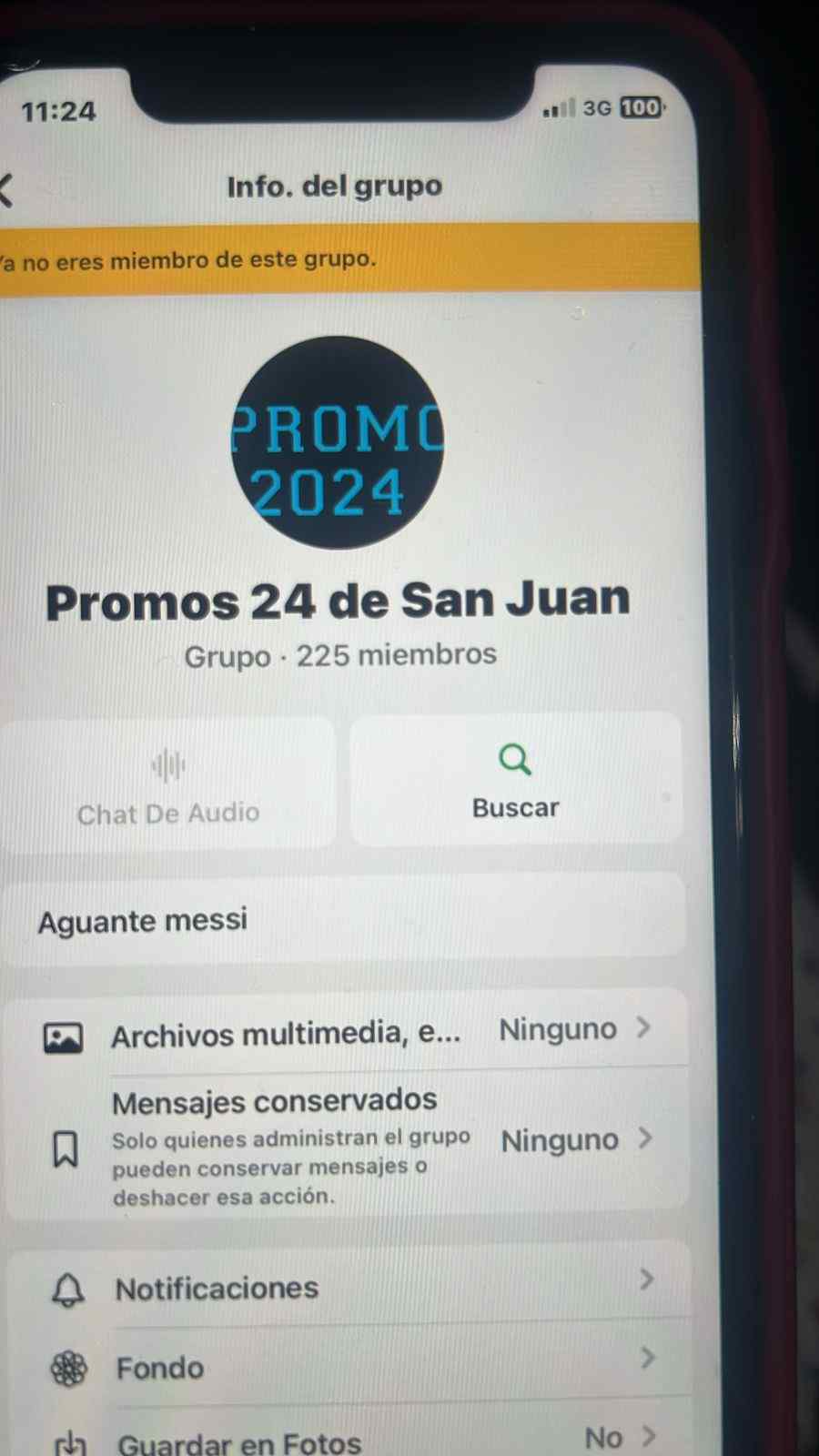819x1456 pixels.
Task: Open Archivos multimedia row
Action: pos(346,1033)
